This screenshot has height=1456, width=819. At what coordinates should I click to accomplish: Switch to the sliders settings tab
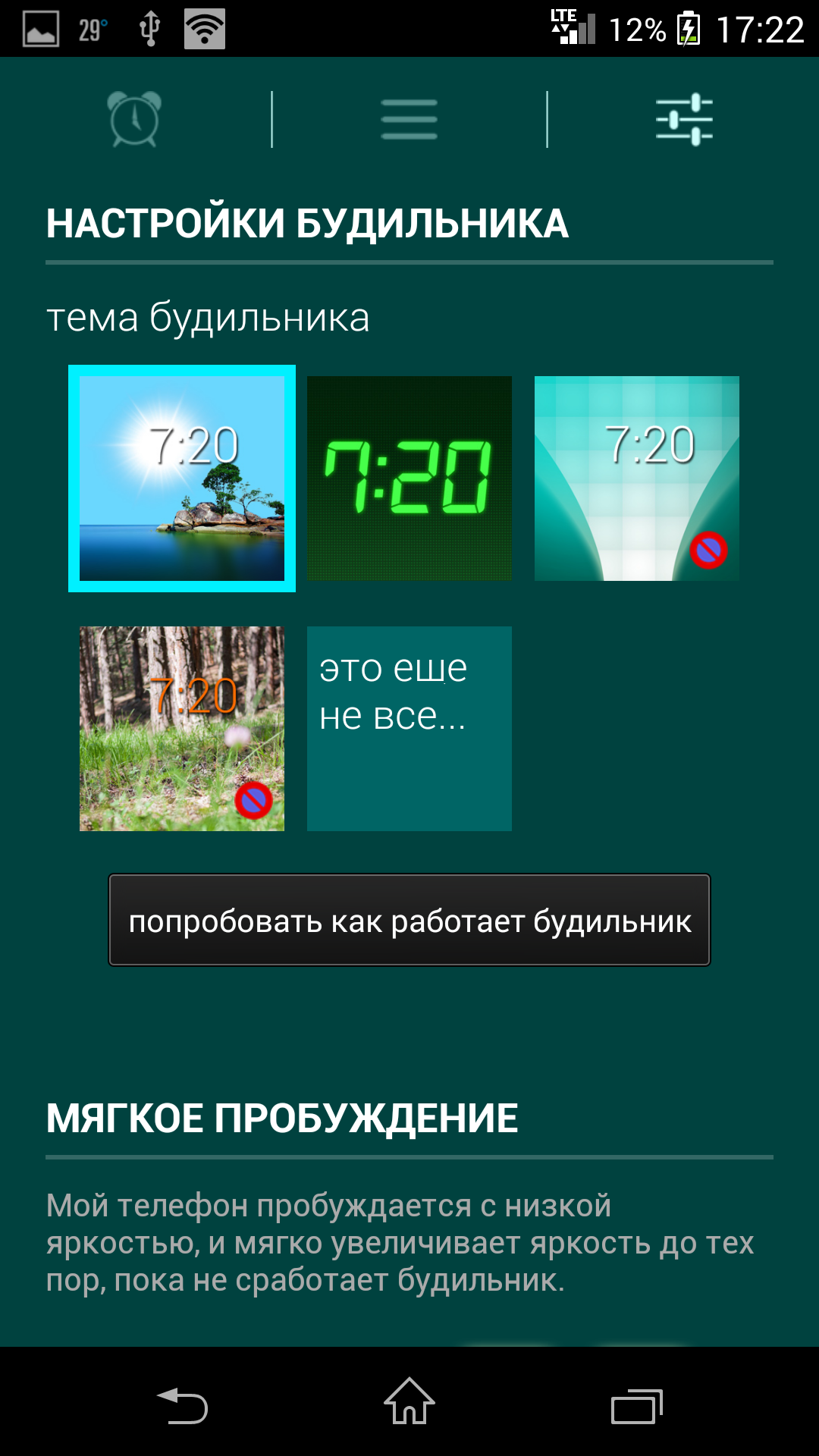point(684,119)
